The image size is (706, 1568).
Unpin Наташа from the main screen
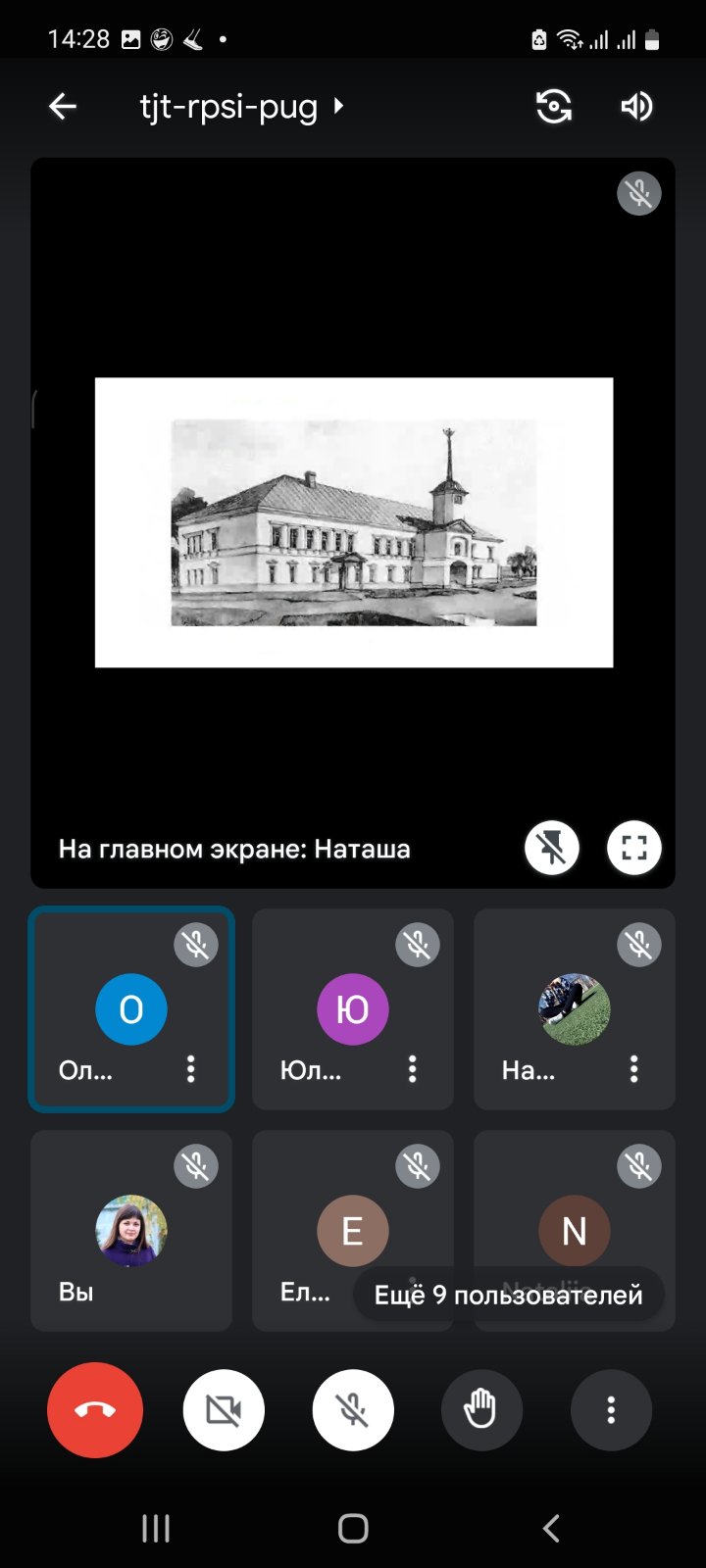pos(552,848)
